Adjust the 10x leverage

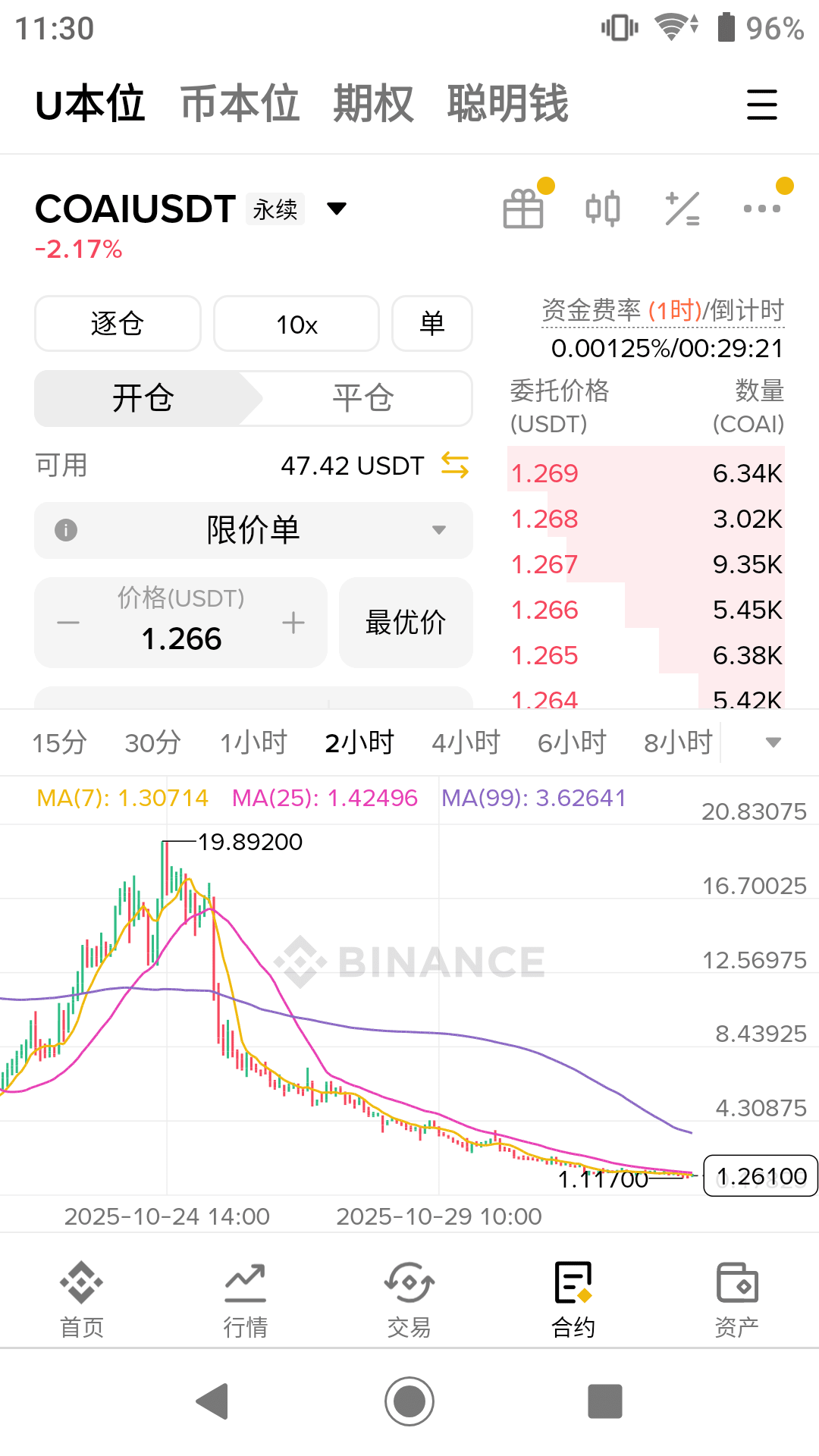pos(297,324)
